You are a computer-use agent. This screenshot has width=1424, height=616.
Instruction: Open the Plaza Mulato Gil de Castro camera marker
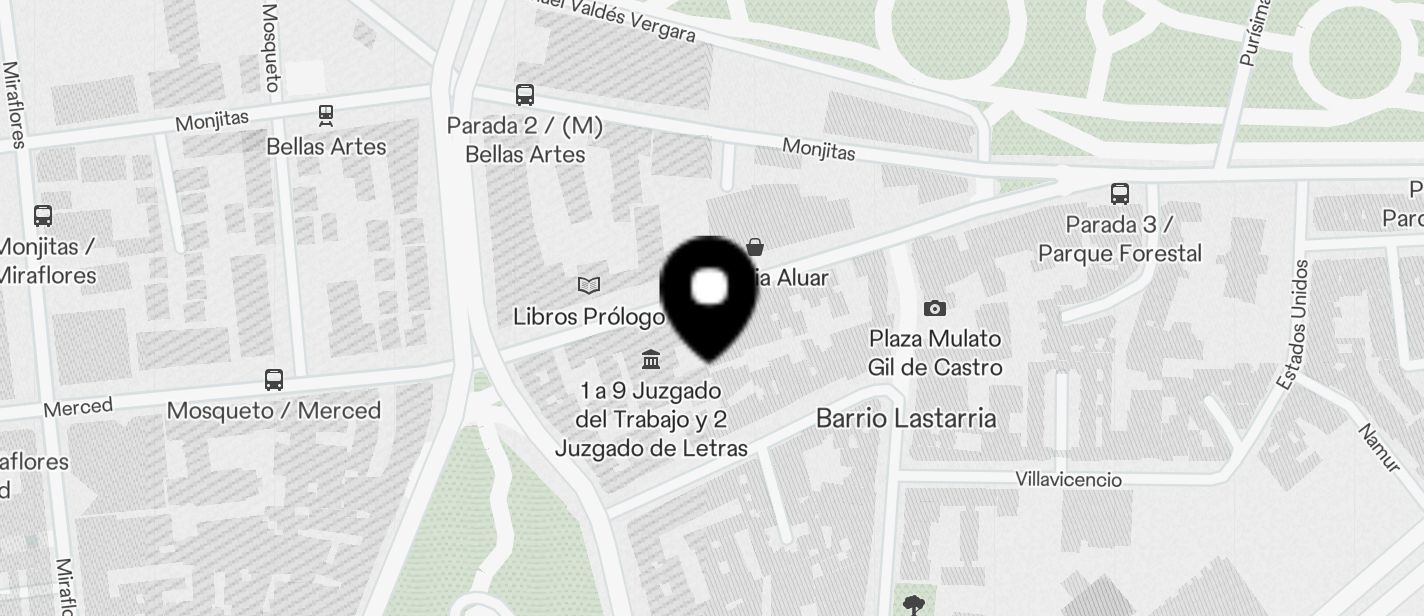coord(935,308)
